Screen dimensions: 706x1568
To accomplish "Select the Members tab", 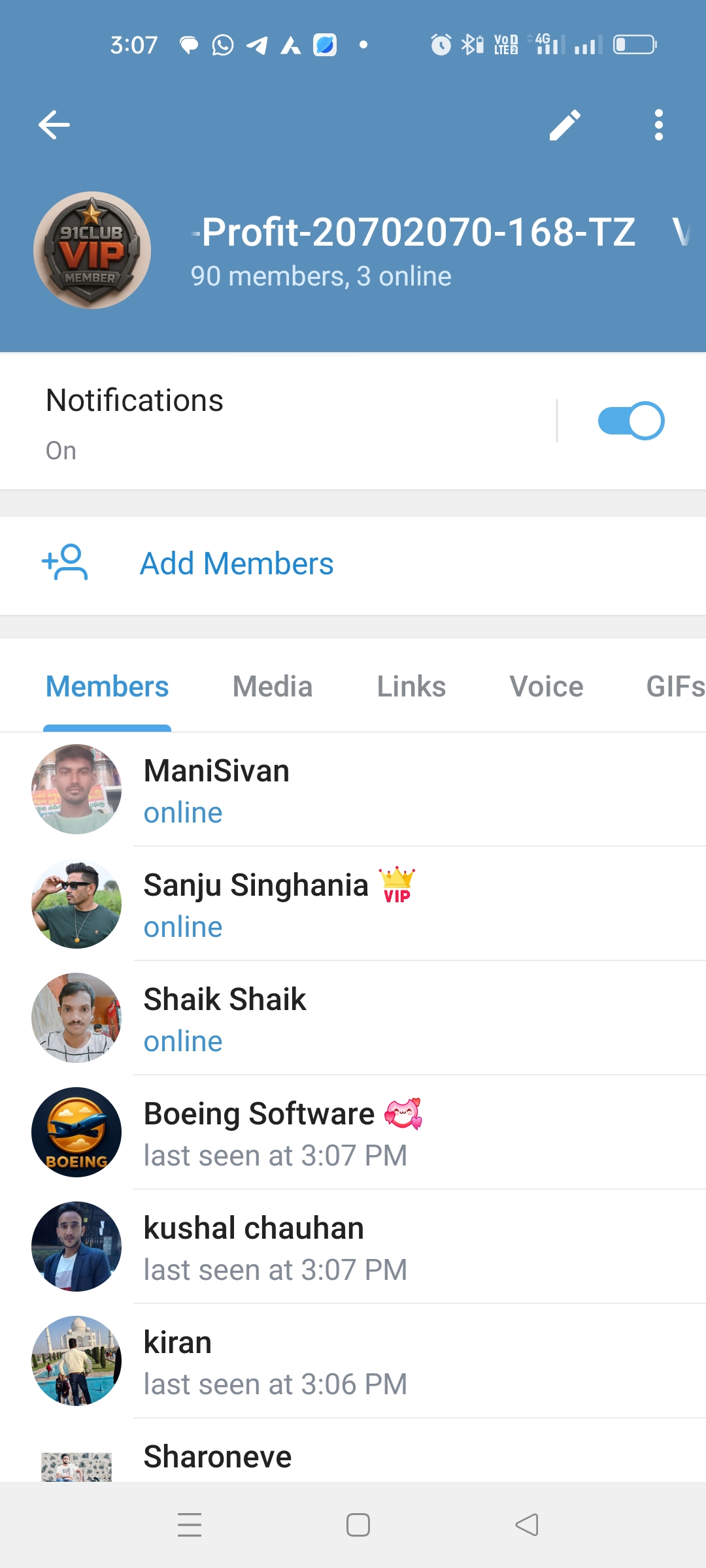I will point(107,687).
